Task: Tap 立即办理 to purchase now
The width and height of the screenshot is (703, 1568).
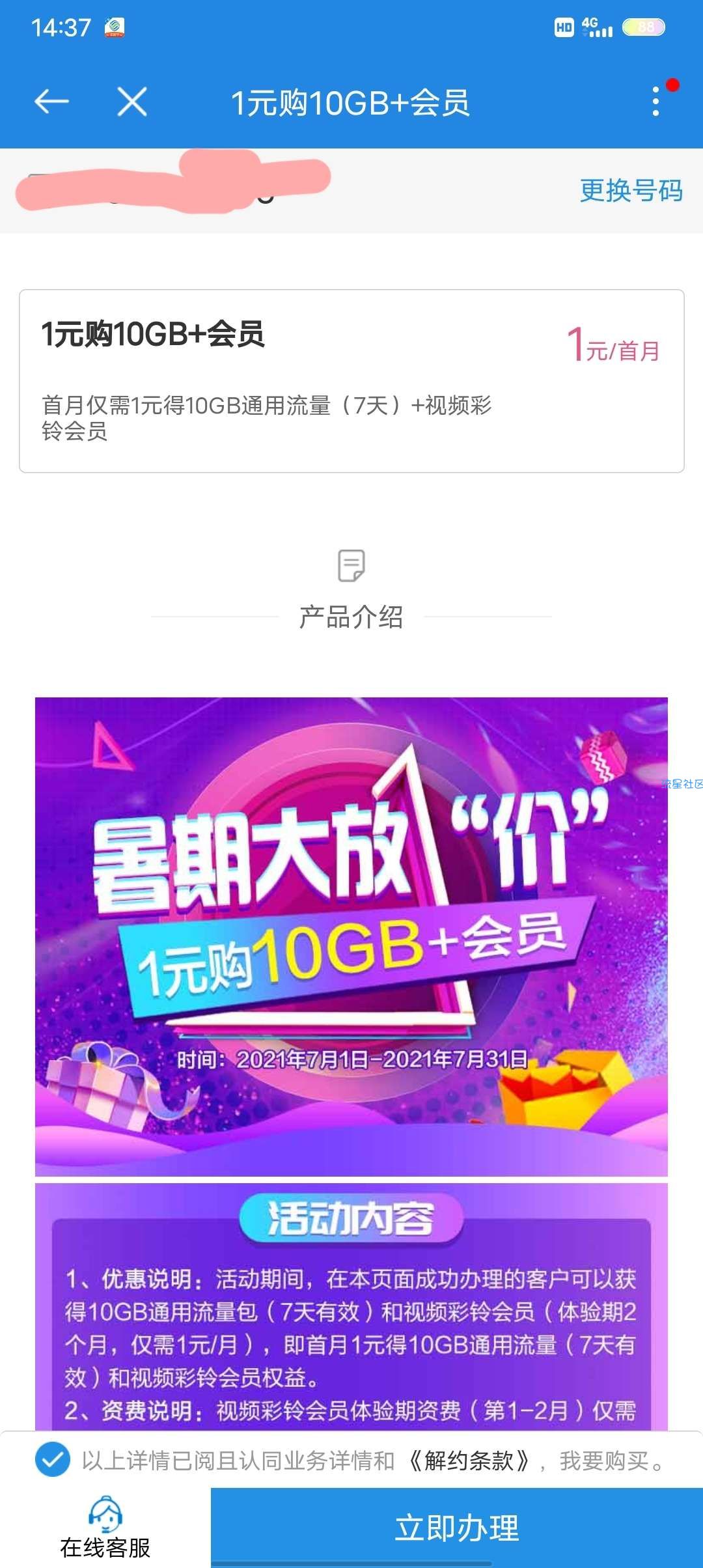Action: tap(456, 1528)
